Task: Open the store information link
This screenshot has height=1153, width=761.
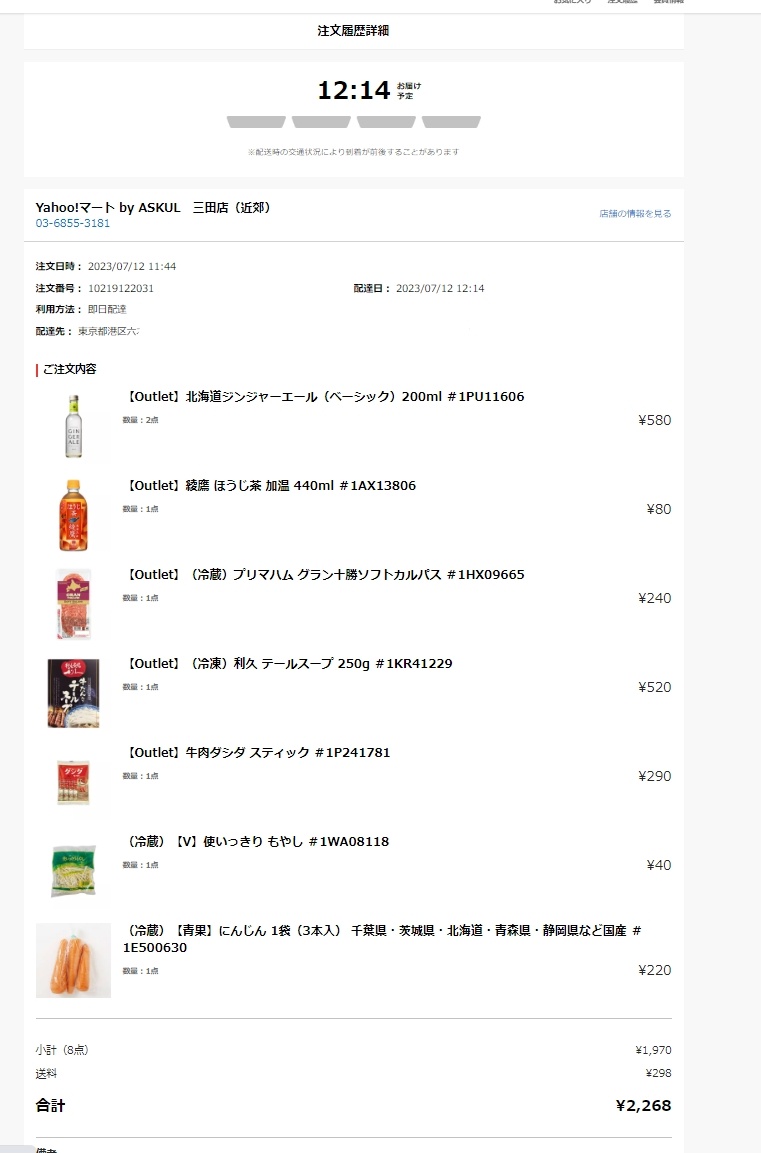Action: click(635, 214)
